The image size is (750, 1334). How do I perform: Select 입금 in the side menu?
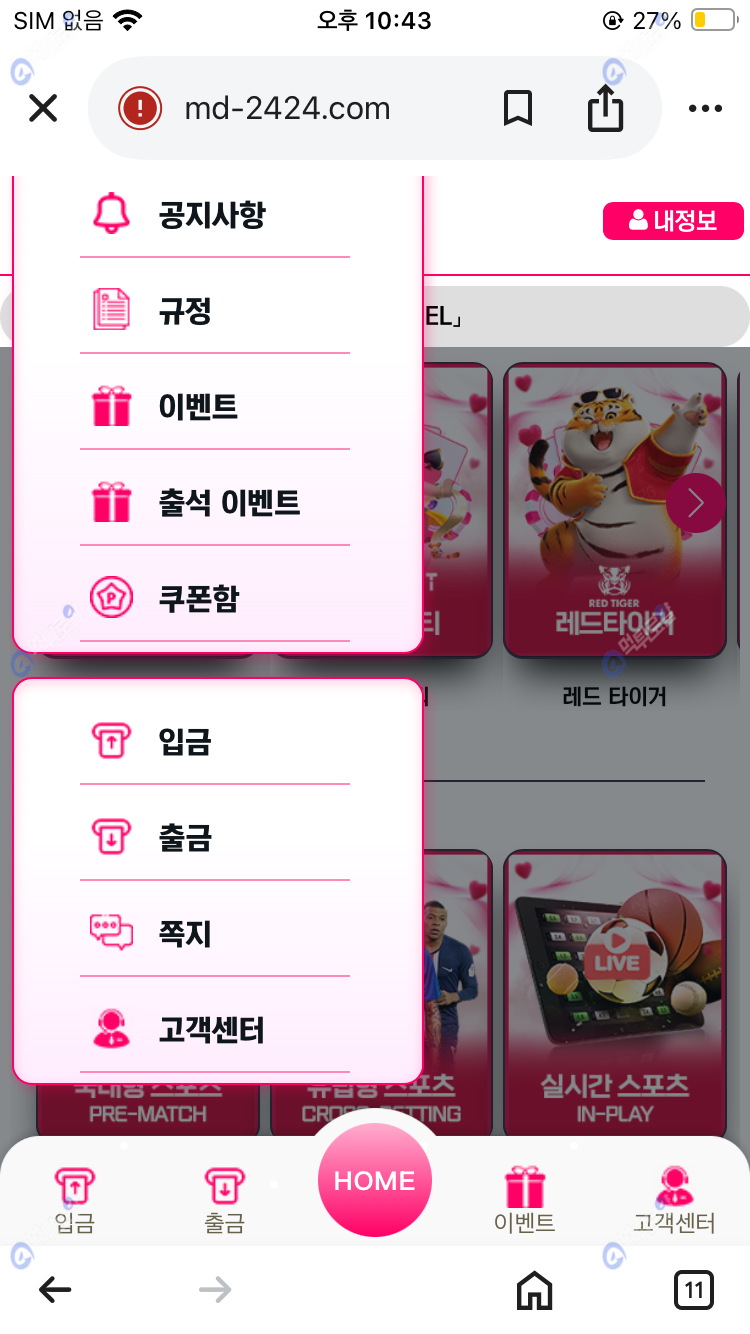(x=185, y=741)
